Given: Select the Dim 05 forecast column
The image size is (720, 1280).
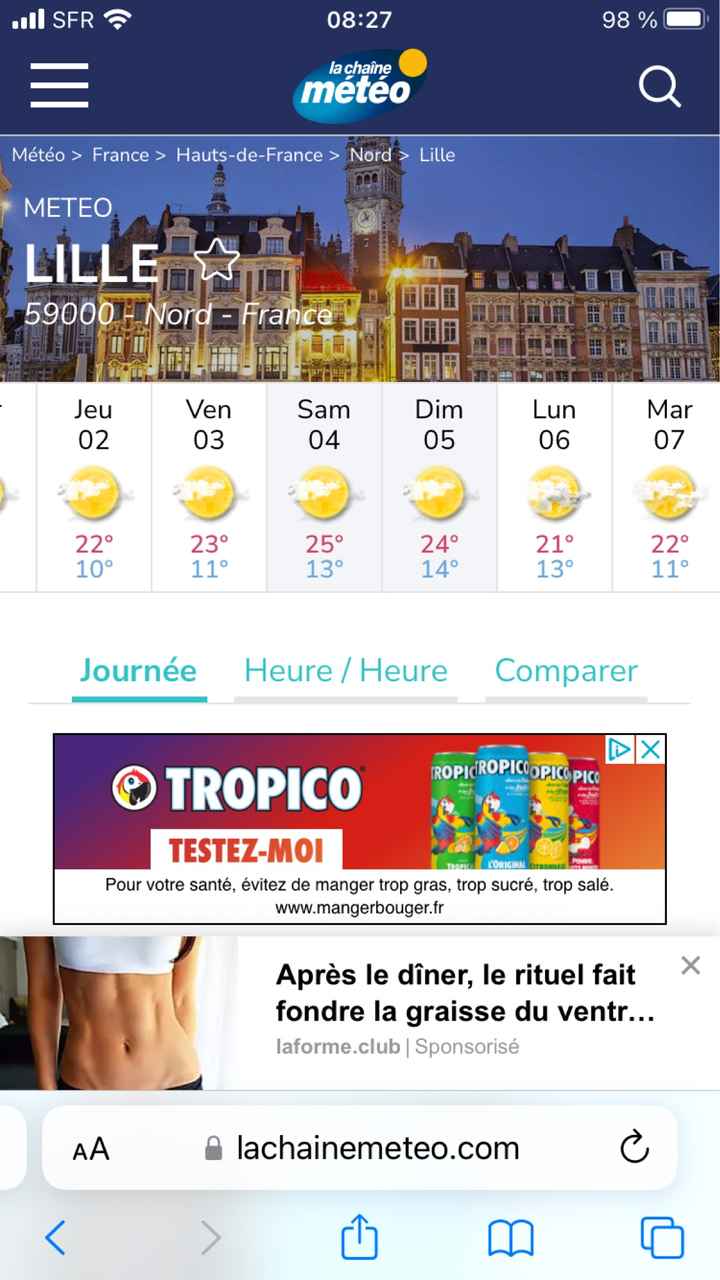Looking at the screenshot, I should (439, 490).
